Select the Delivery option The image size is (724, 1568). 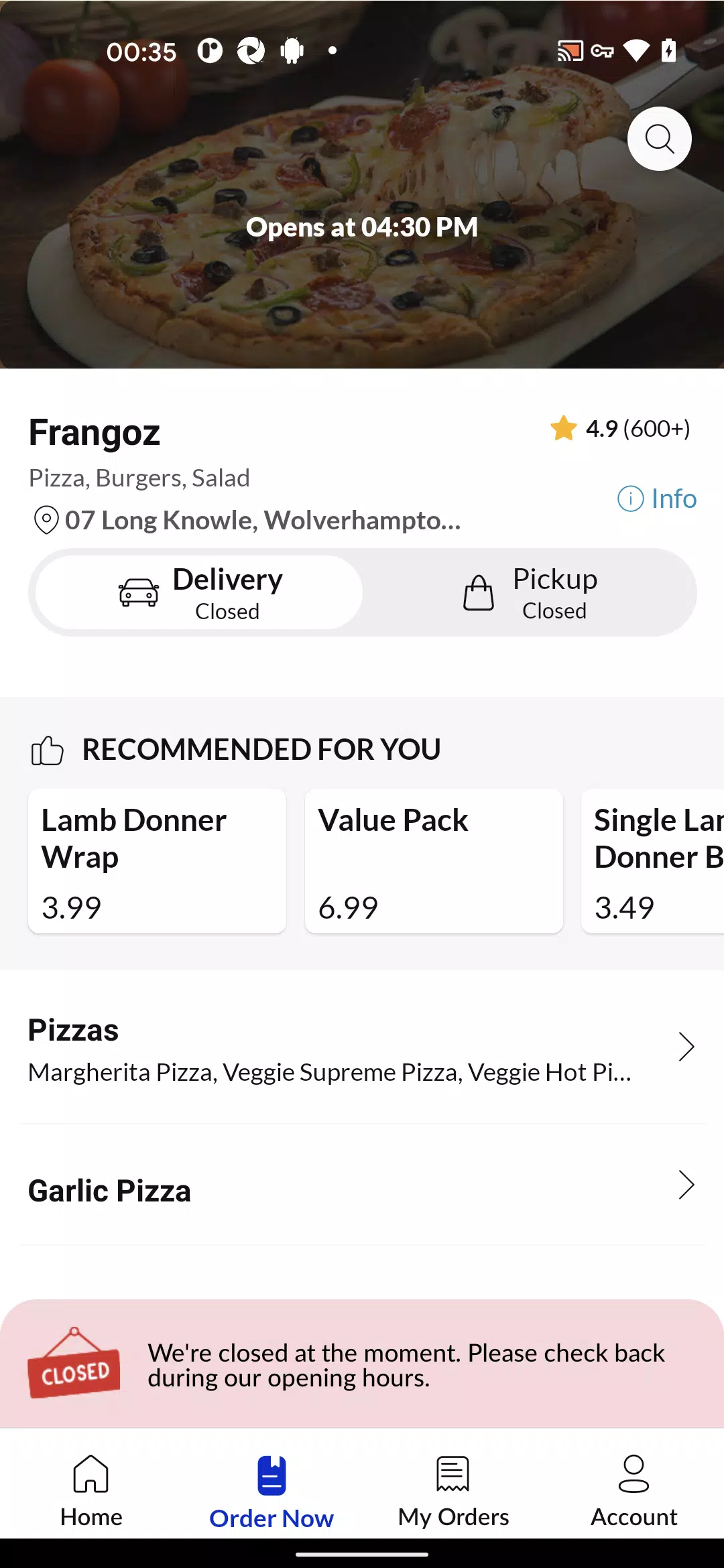pos(199,592)
